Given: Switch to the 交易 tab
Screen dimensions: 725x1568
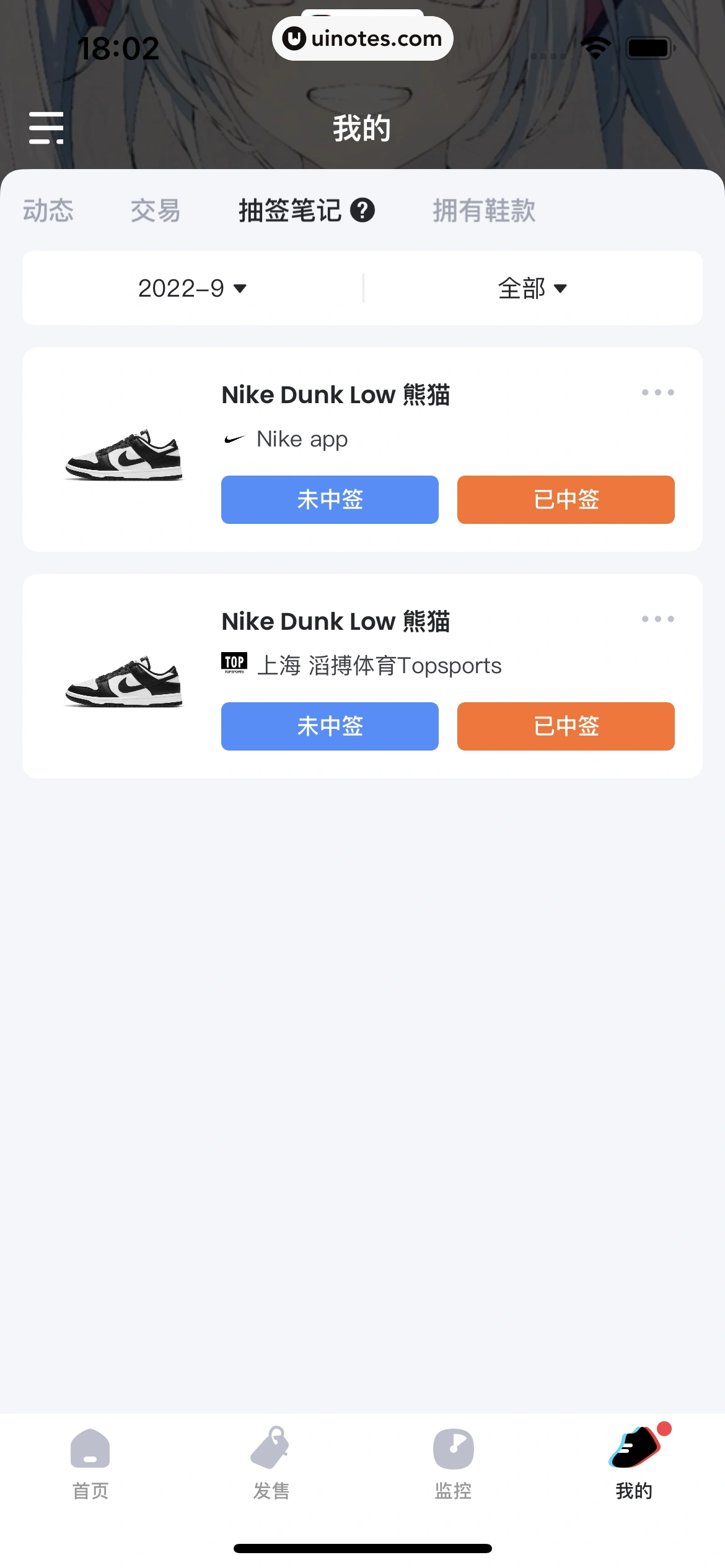Looking at the screenshot, I should 156,211.
